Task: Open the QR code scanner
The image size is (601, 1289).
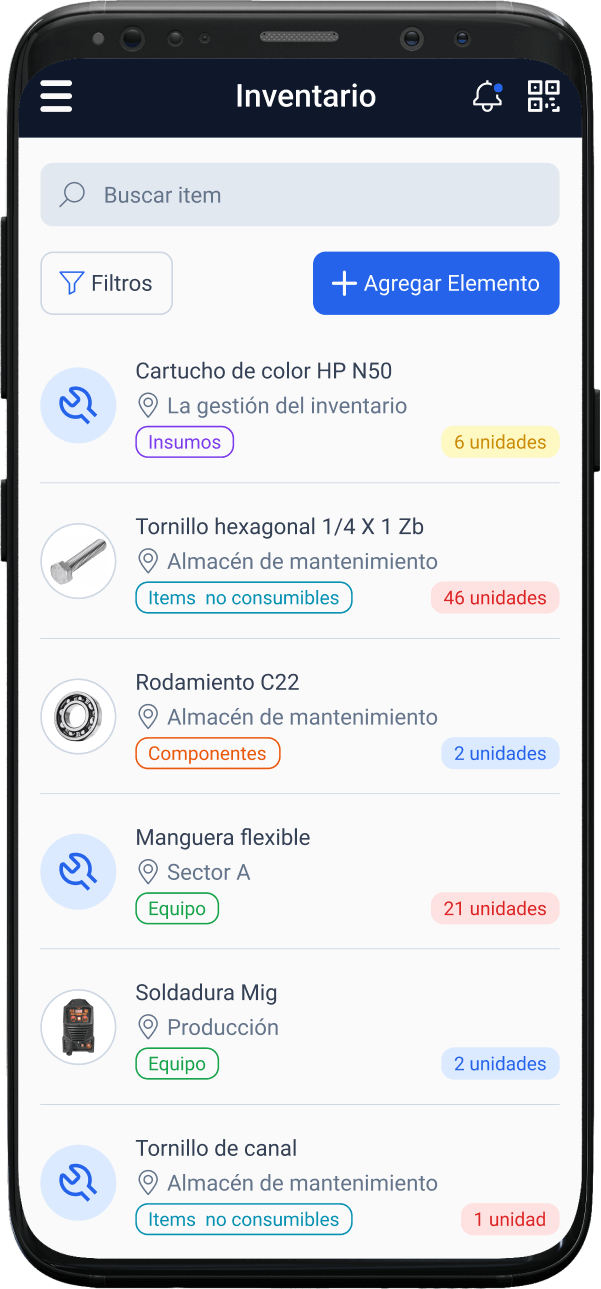Action: (543, 96)
